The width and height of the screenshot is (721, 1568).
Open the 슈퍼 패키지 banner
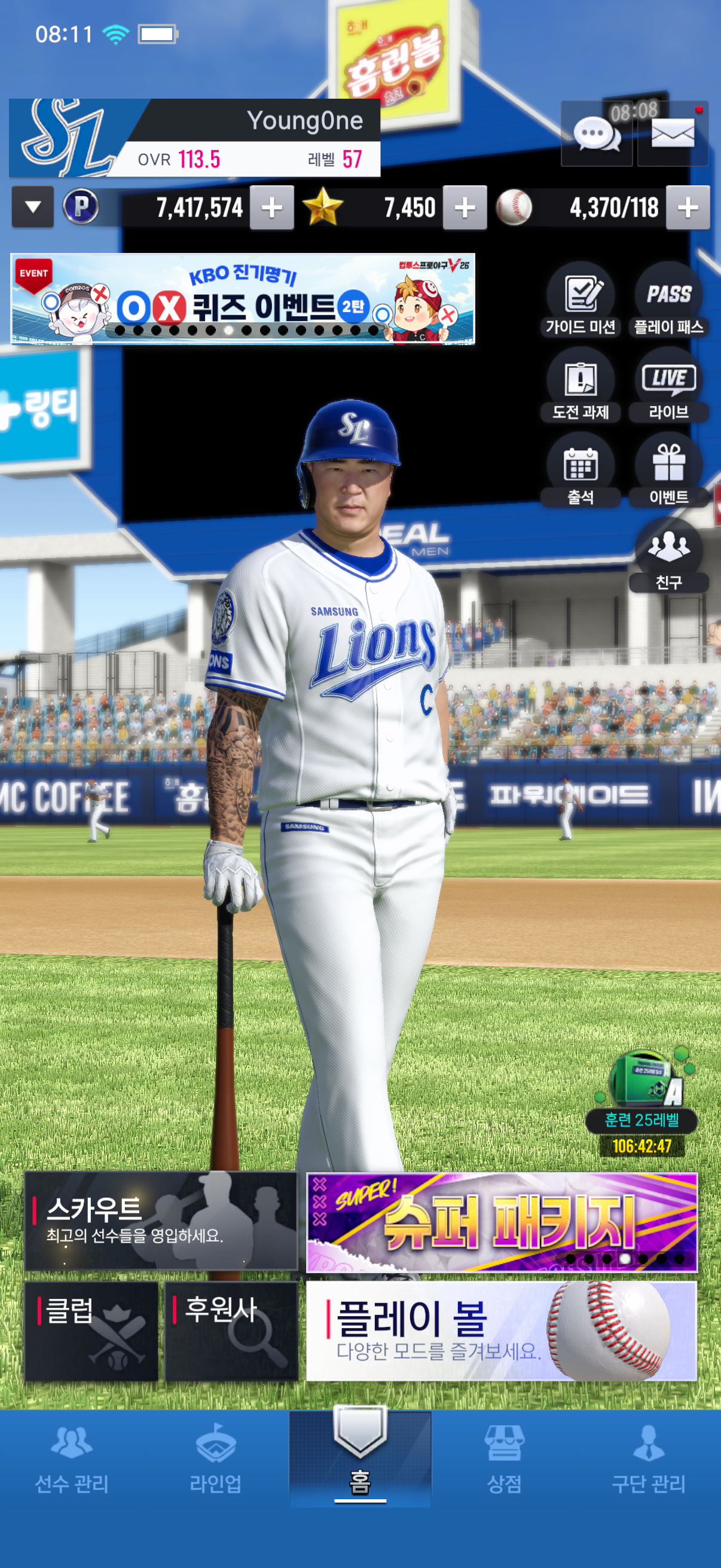point(502,1222)
